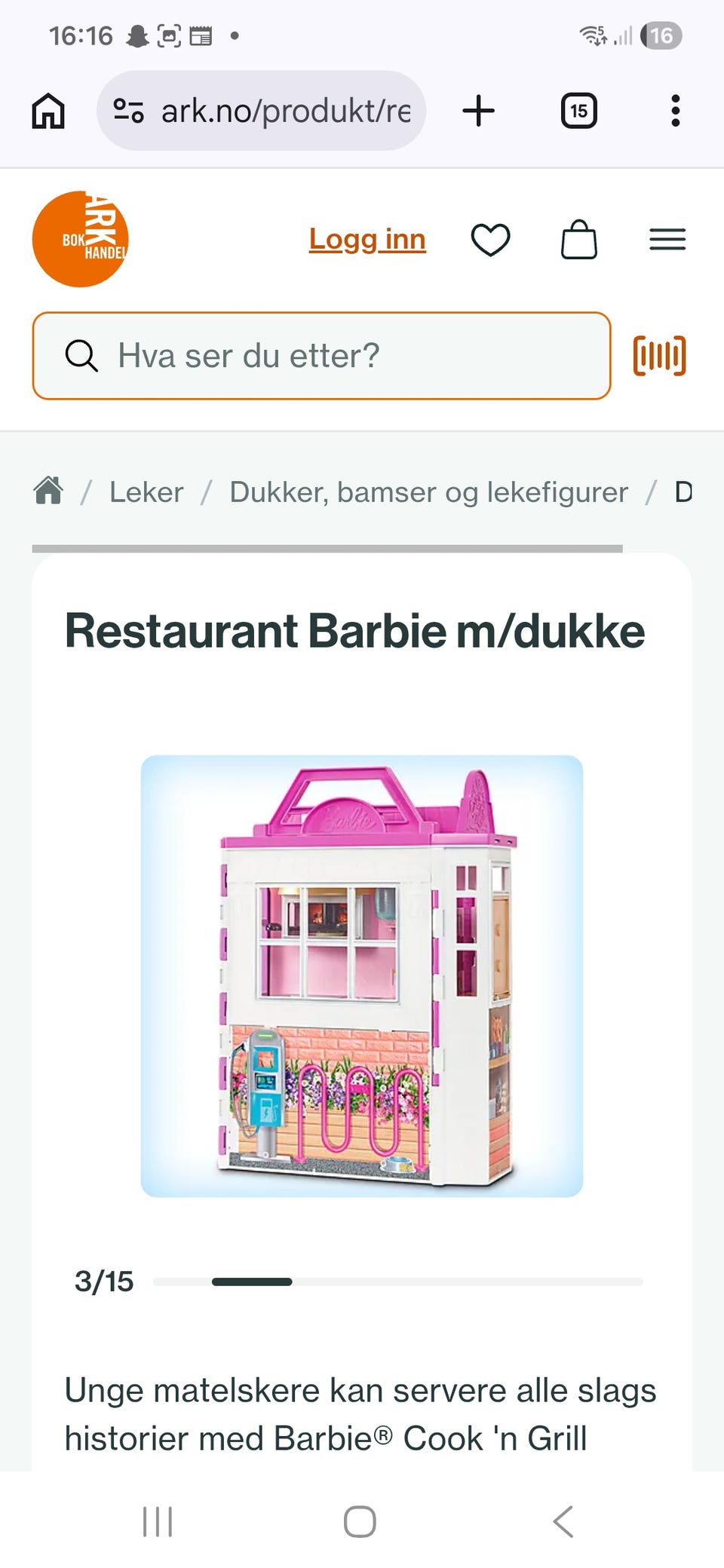Open the browser three-dot overflow menu
The height and width of the screenshot is (1568, 724).
675,110
